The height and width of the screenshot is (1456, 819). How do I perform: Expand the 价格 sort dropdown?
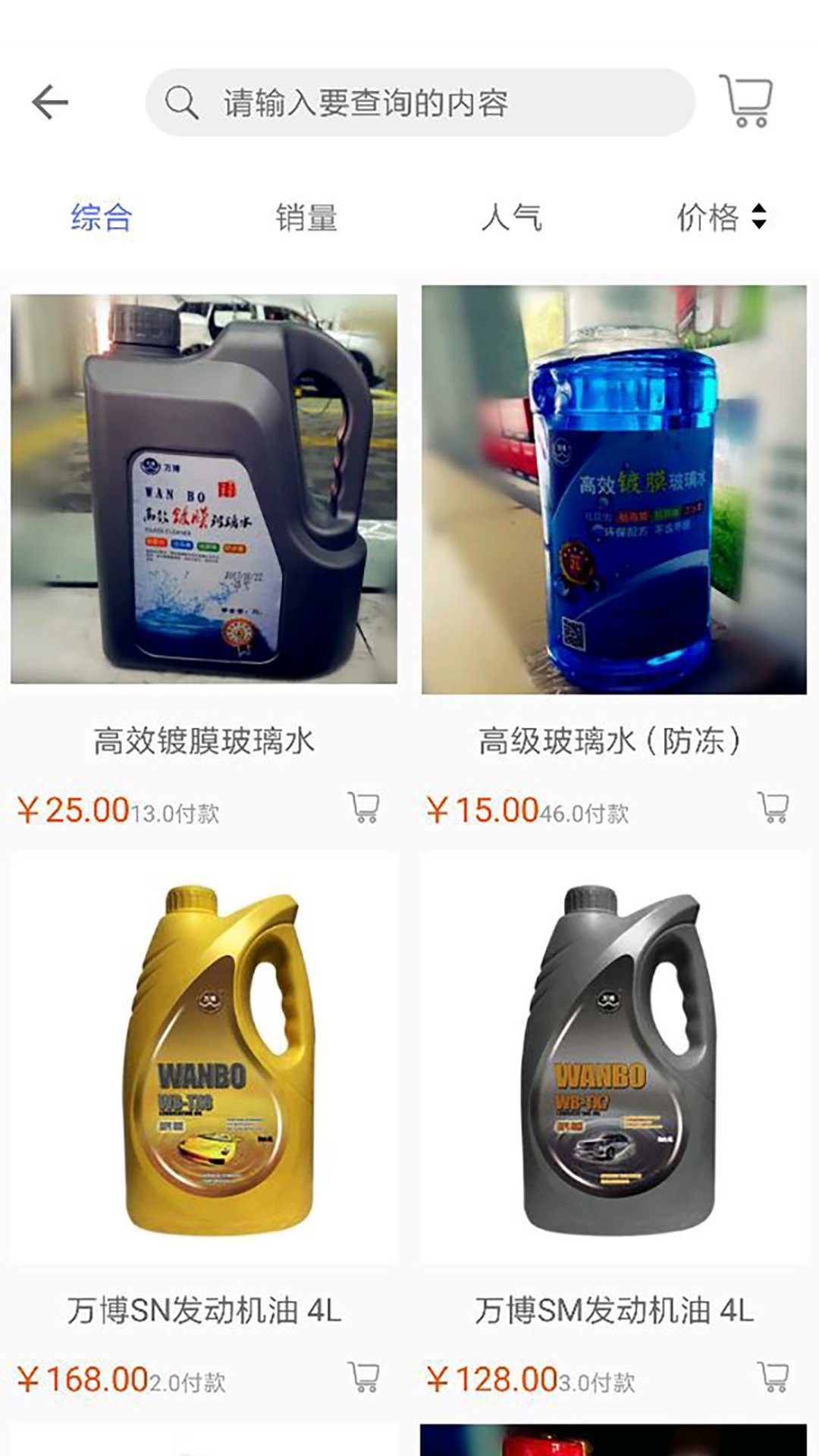tap(717, 218)
